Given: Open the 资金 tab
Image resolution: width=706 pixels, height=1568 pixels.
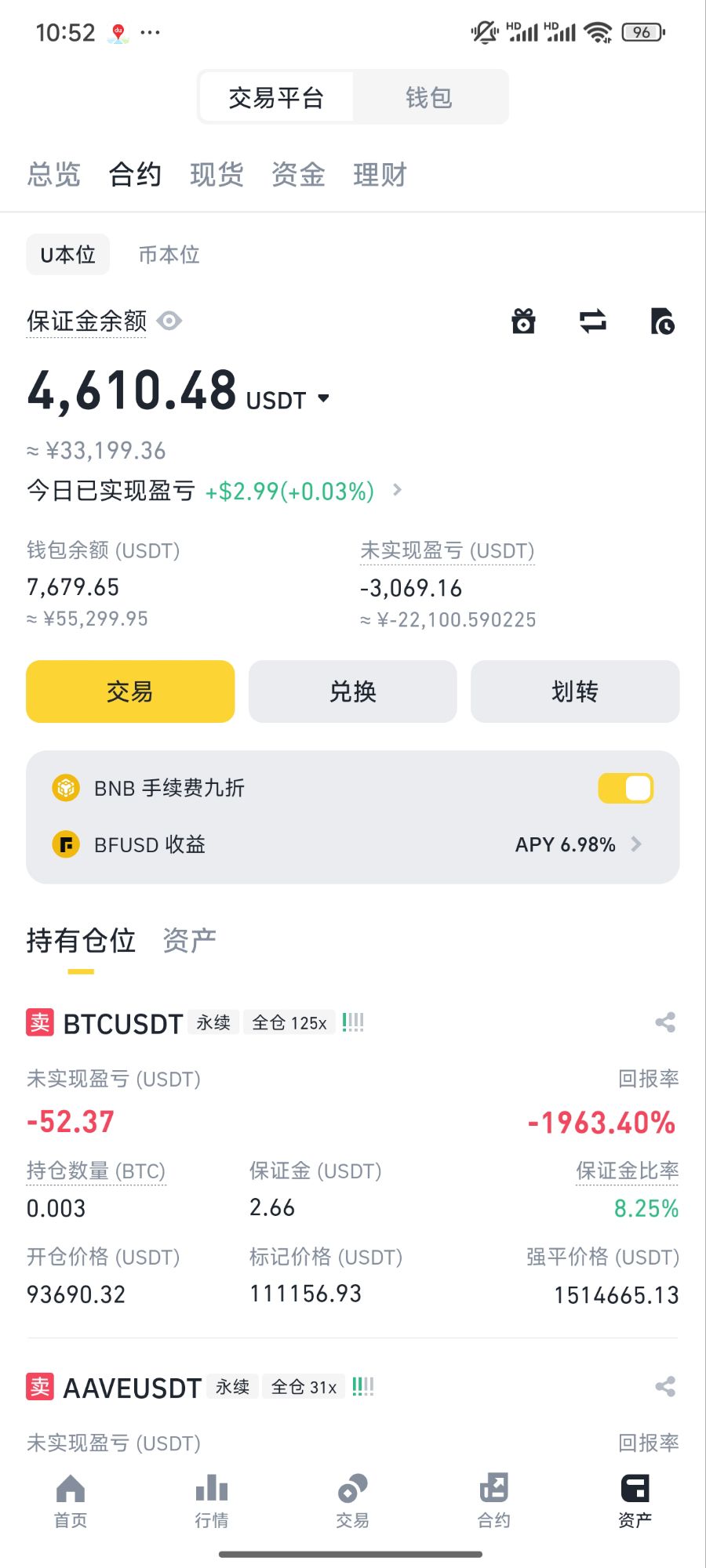Looking at the screenshot, I should click(x=298, y=174).
